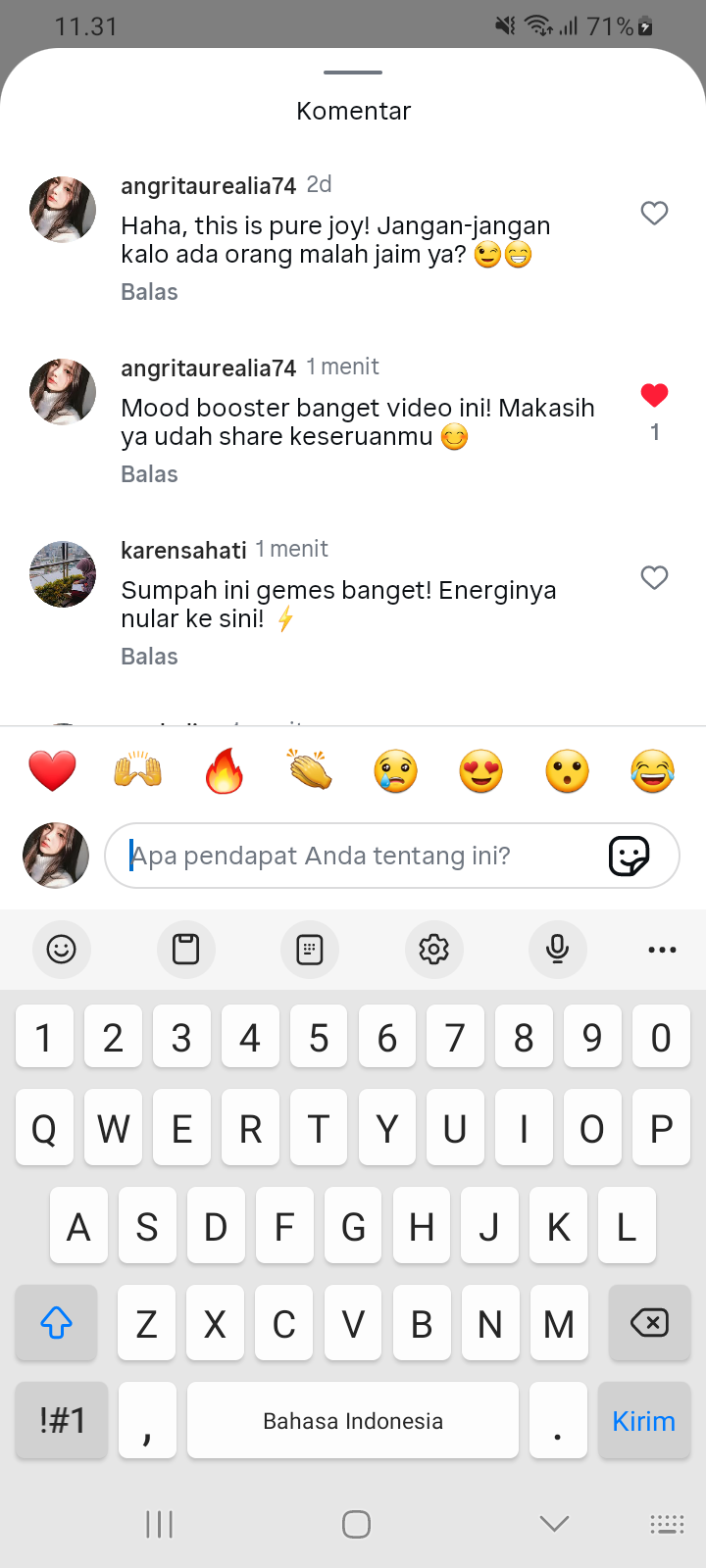The image size is (706, 1568).
Task: Add the laughing tears emoji
Action: click(653, 771)
